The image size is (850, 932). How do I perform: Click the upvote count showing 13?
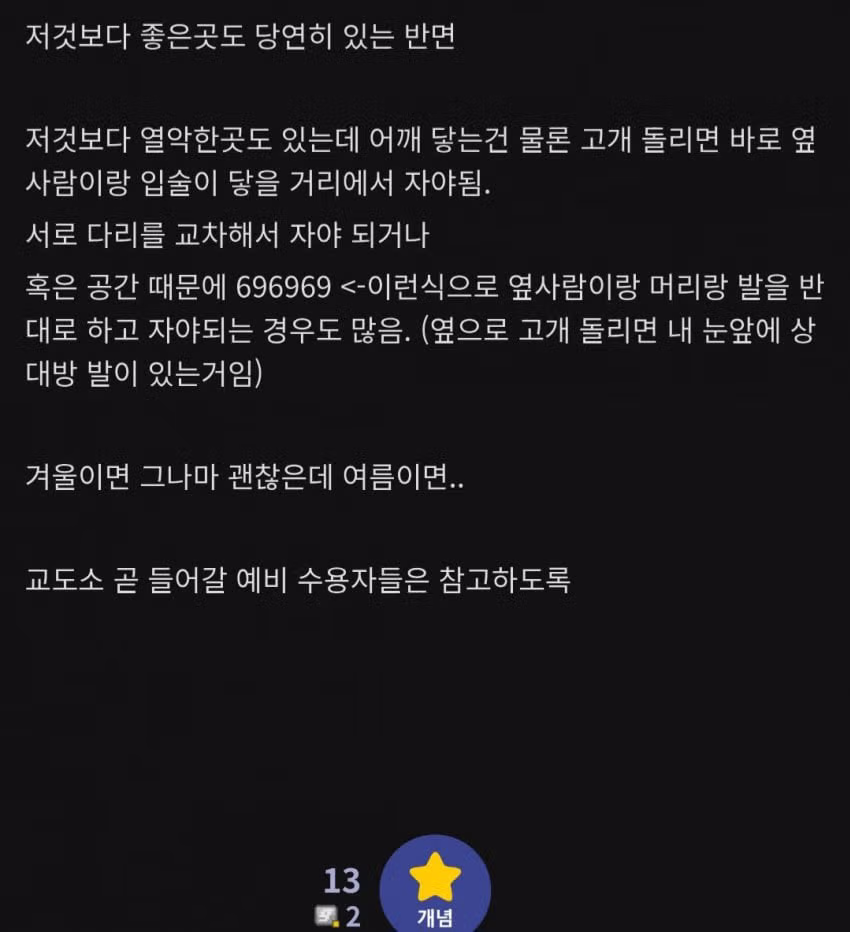pyautogui.click(x=342, y=881)
